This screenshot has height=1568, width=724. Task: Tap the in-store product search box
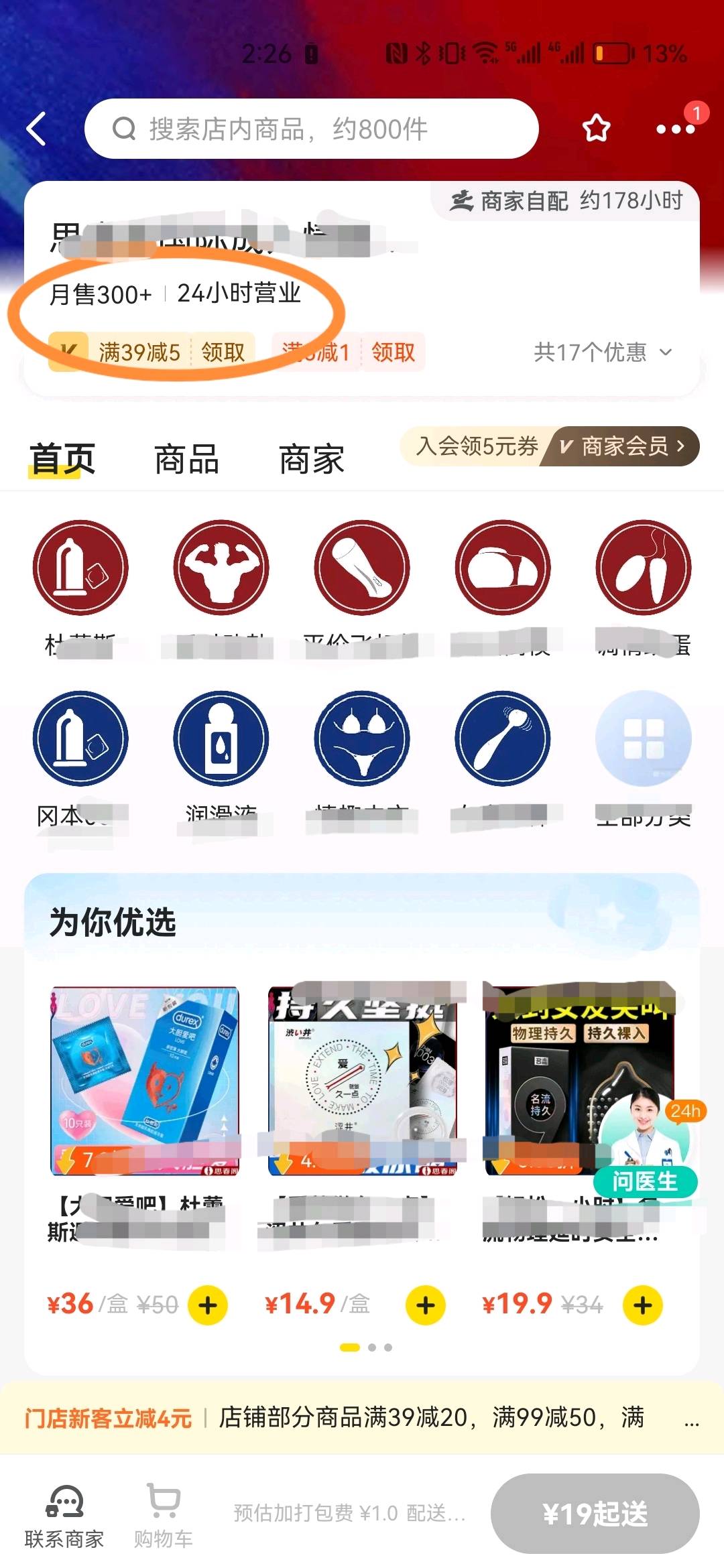pos(312,129)
